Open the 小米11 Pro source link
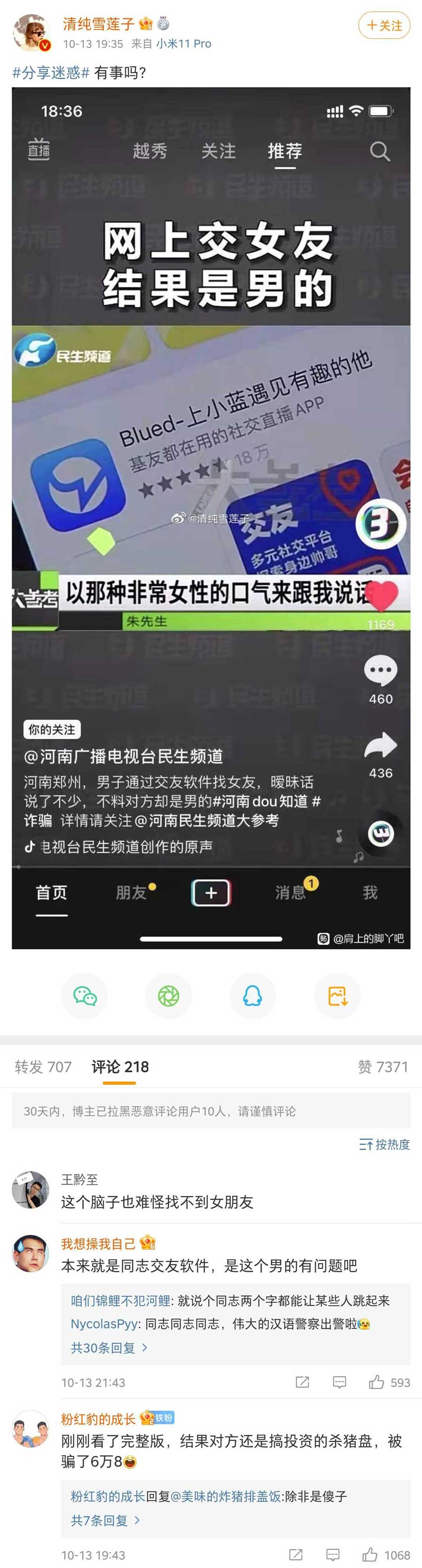Screen dimensions: 422x1568 click(x=183, y=44)
